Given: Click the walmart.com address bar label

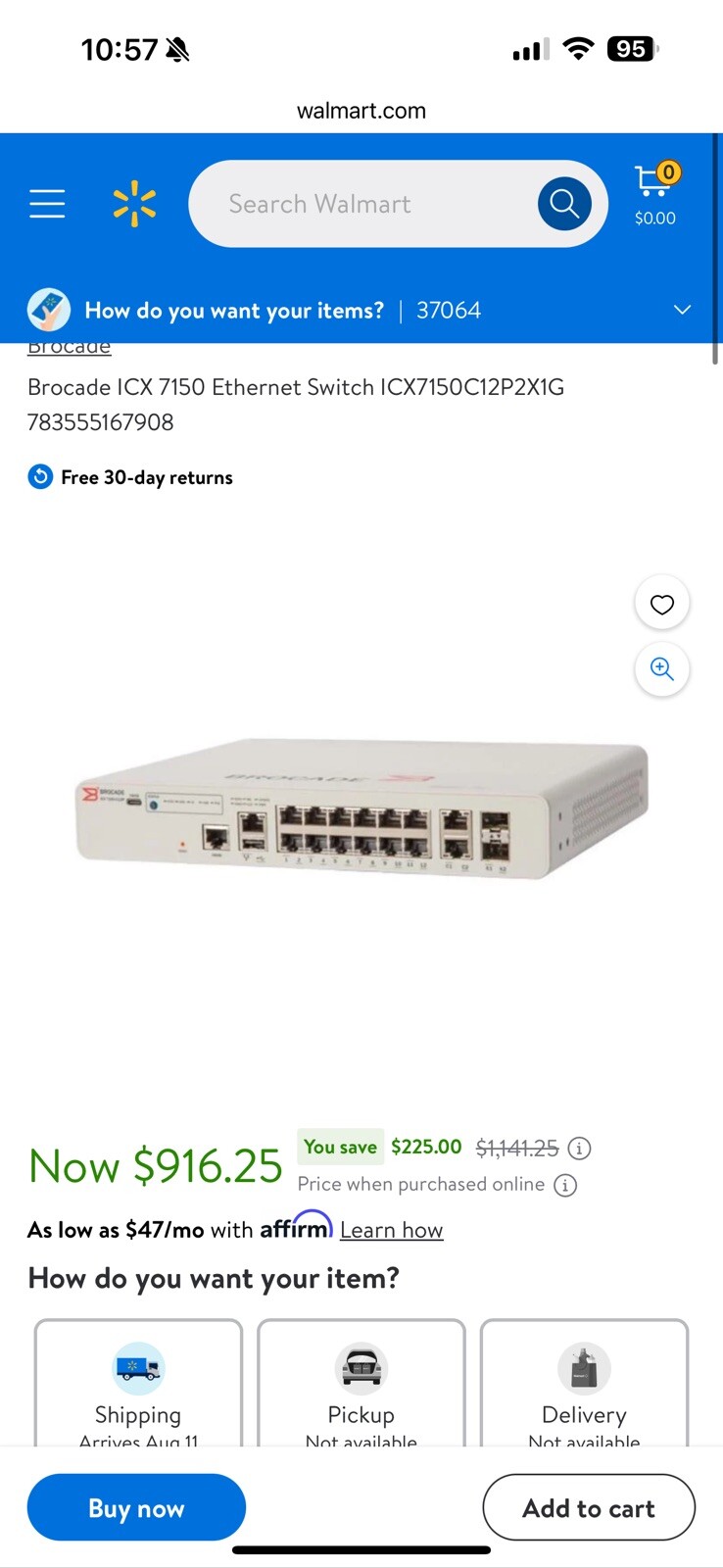Looking at the screenshot, I should click(x=361, y=110).
